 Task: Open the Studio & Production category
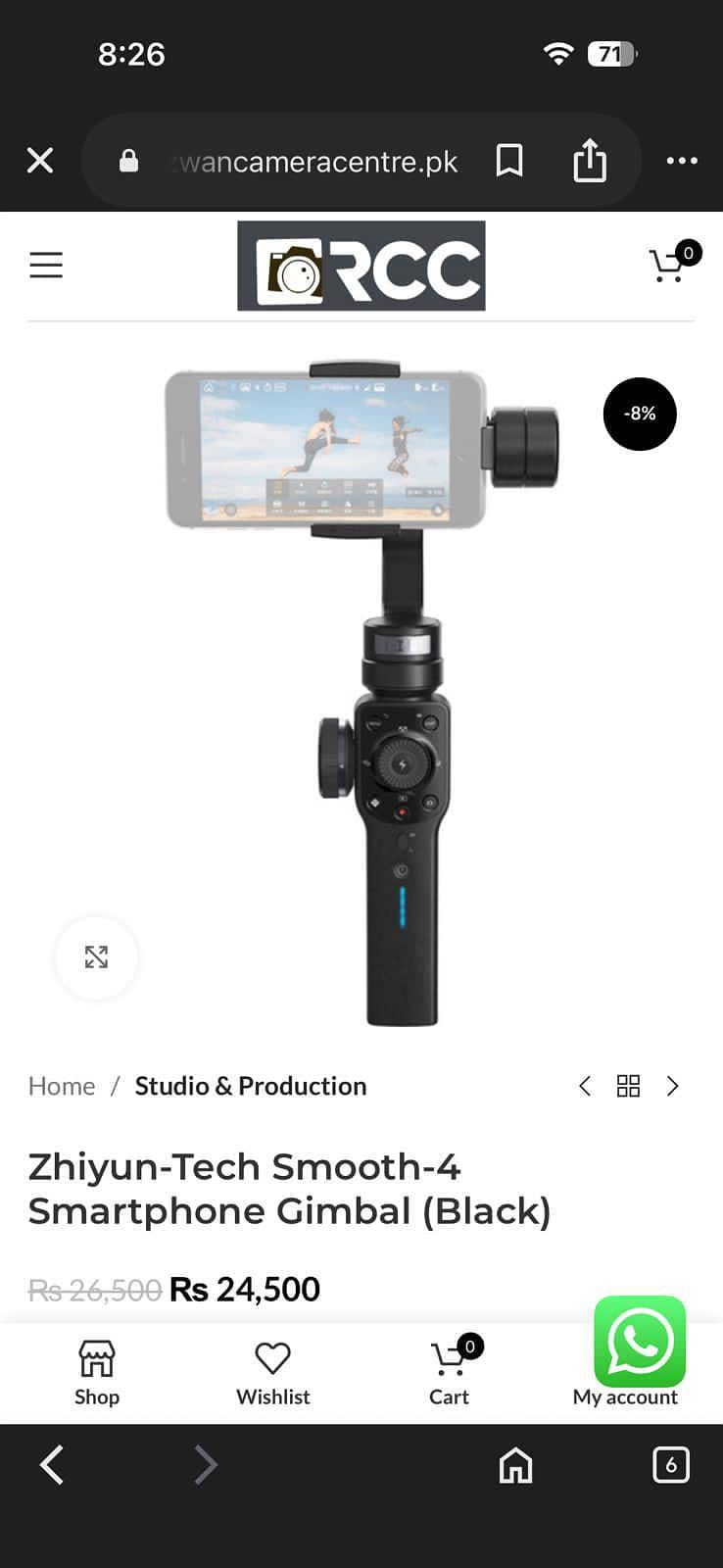[251, 1086]
